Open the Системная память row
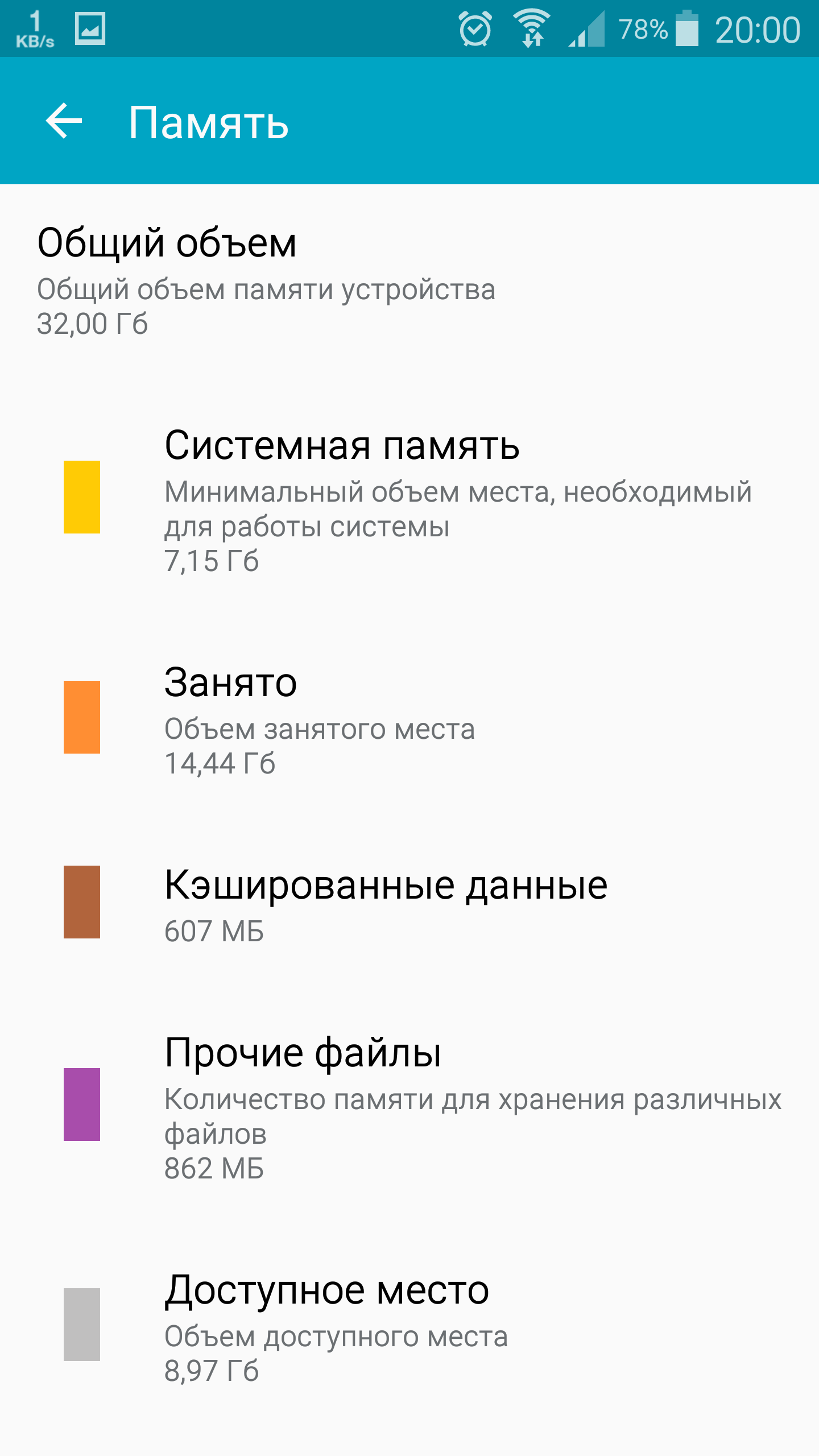 coord(409,498)
